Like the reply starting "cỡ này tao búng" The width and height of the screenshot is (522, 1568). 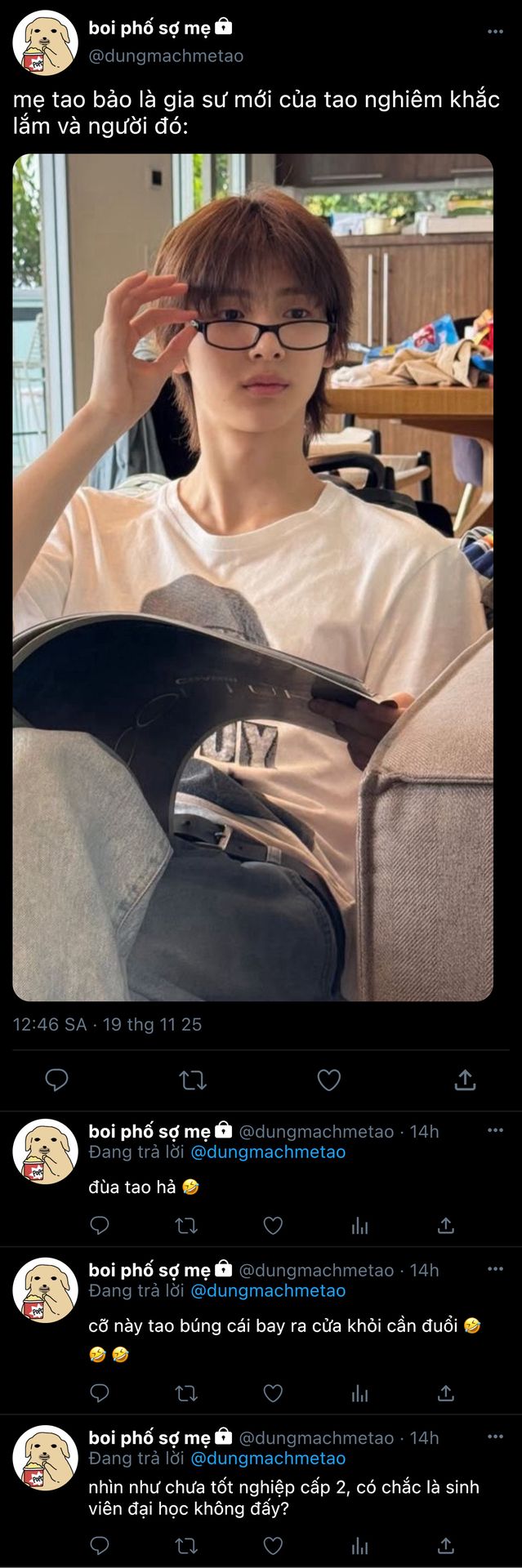pyautogui.click(x=273, y=1392)
